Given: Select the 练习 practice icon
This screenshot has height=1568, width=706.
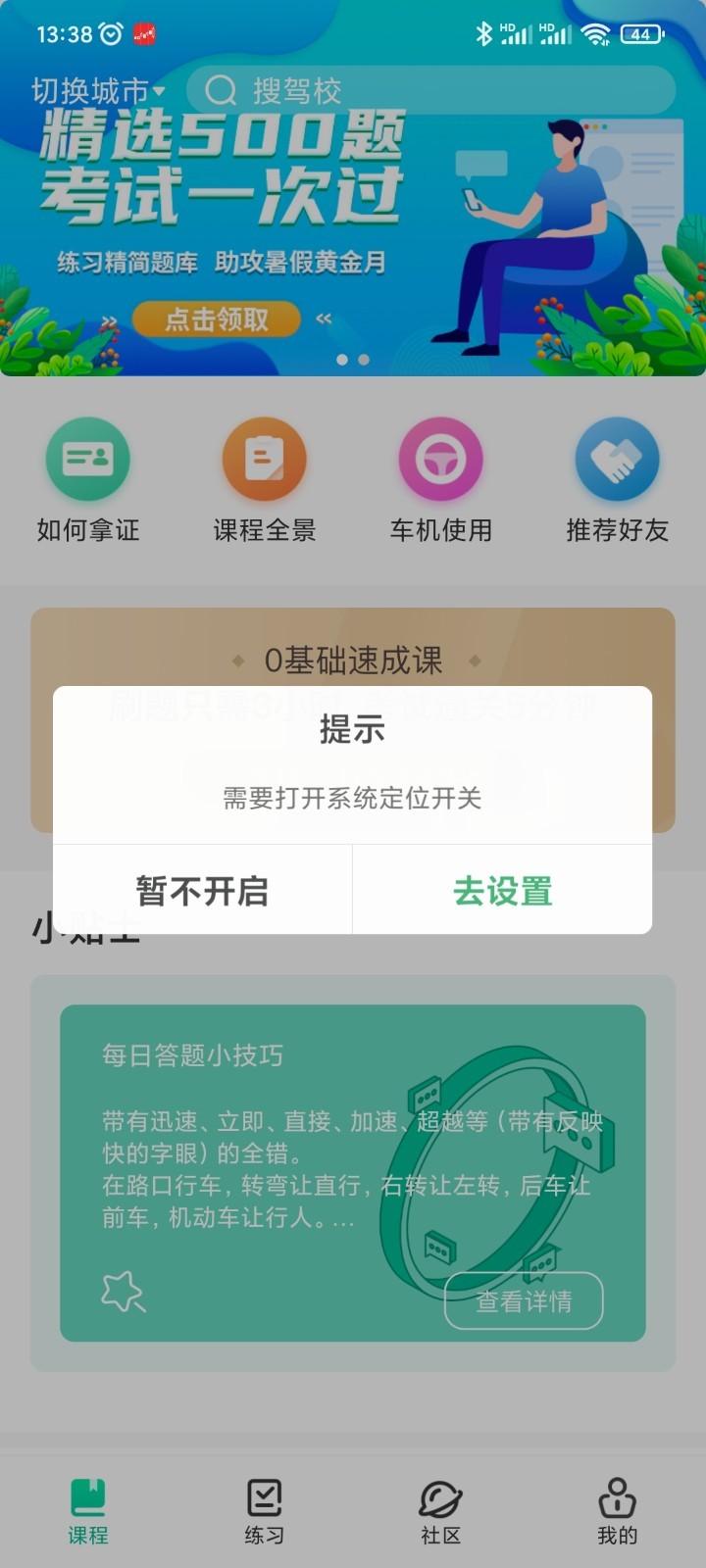Looking at the screenshot, I should coord(264,1496).
